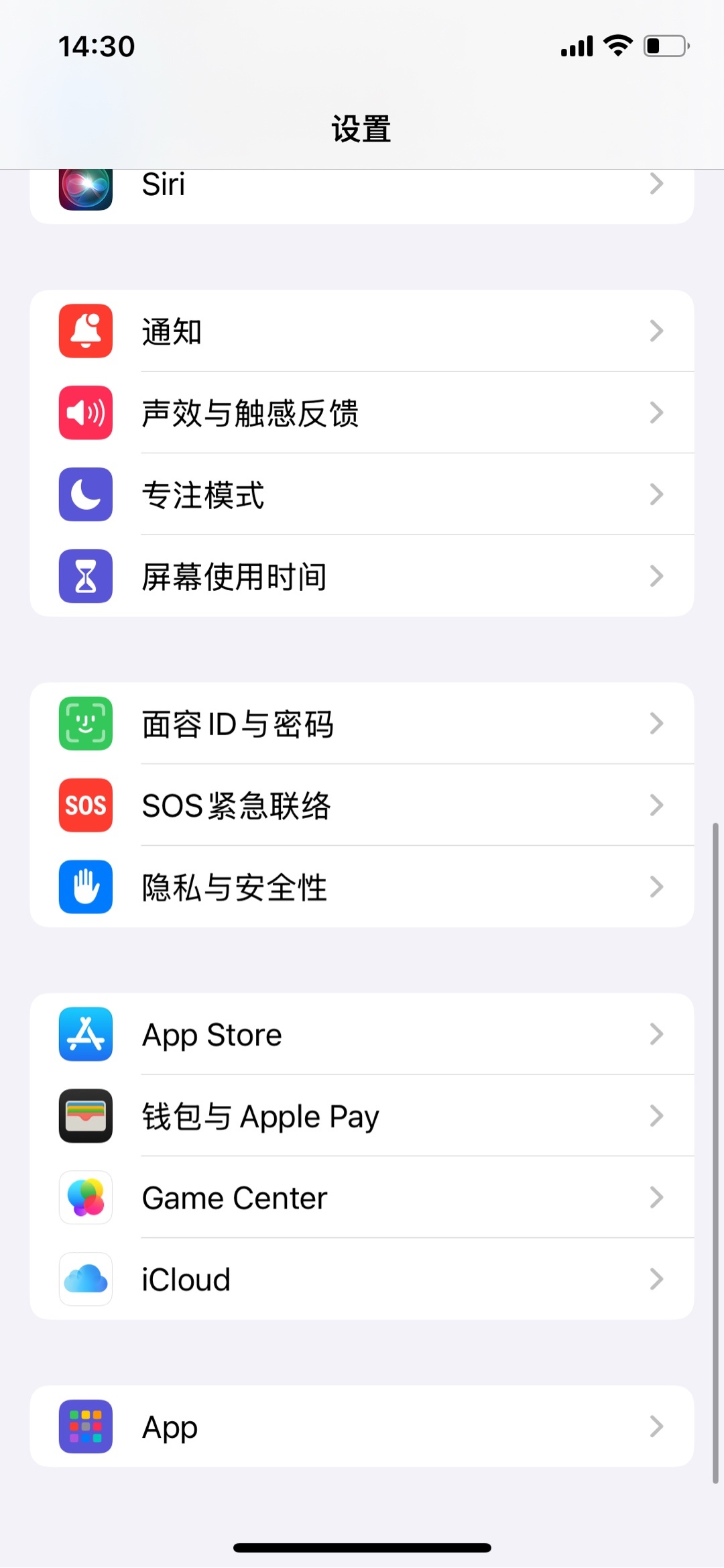
Task: Open 专注模式 settings
Action: pos(362,495)
